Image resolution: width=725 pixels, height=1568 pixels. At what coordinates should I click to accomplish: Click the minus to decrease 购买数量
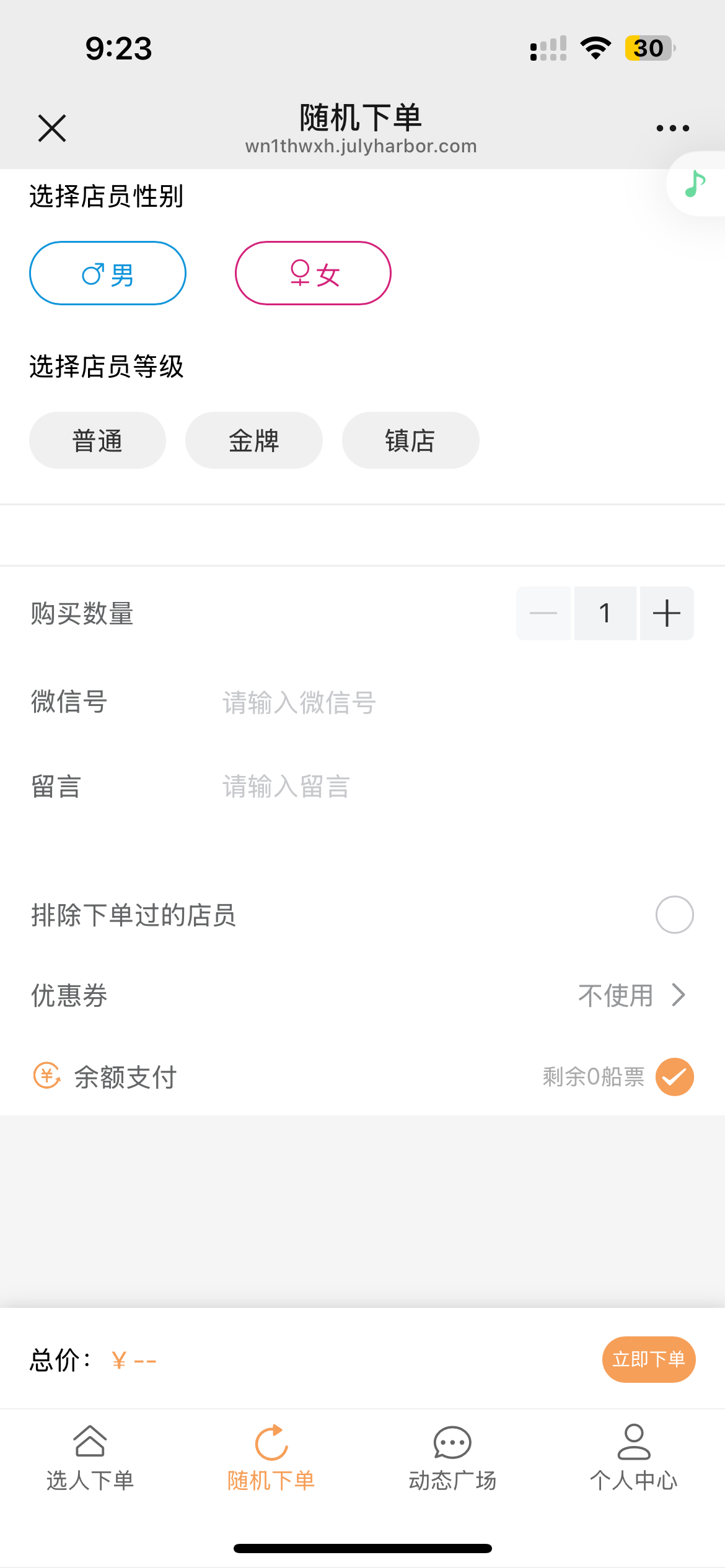pyautogui.click(x=542, y=613)
